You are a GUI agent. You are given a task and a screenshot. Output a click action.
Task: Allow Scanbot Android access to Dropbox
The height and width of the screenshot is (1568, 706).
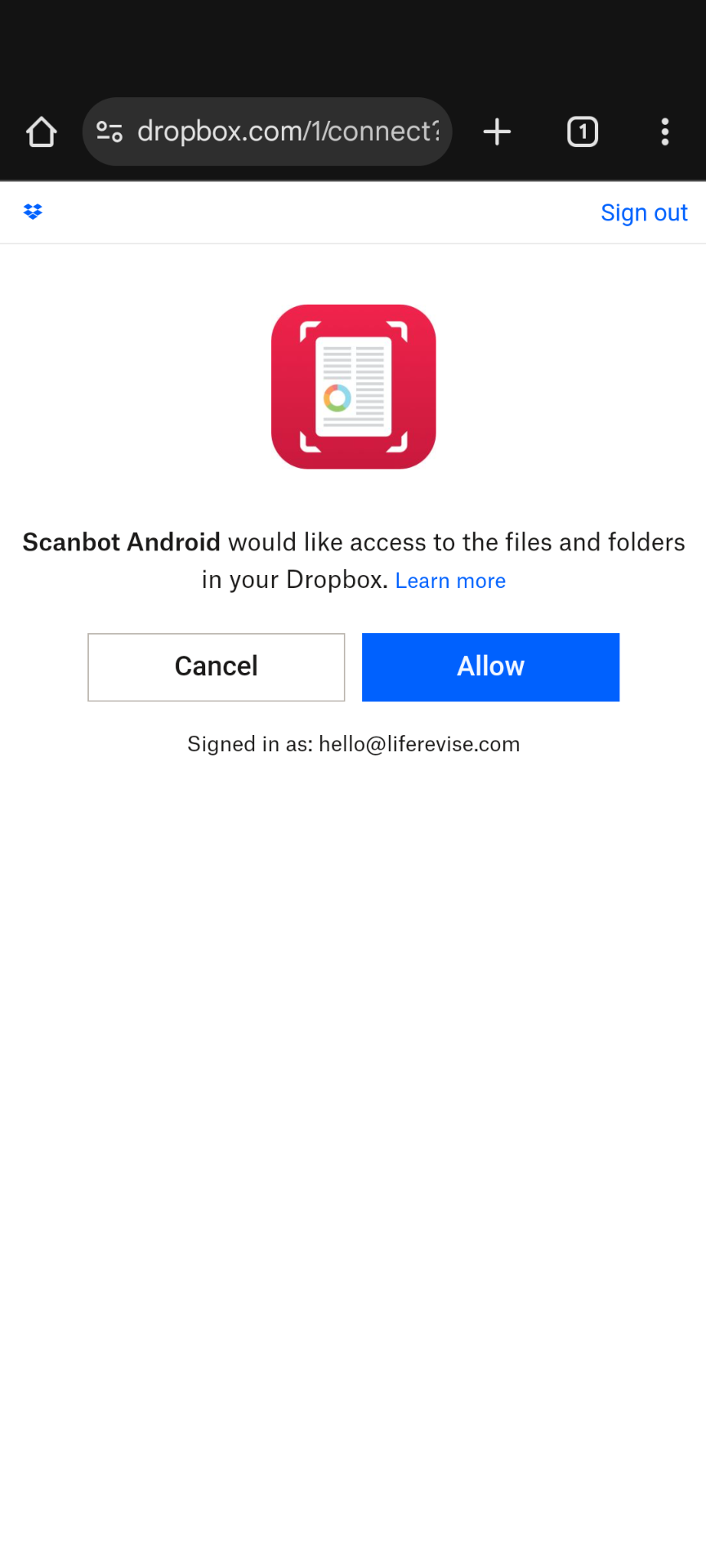490,666
